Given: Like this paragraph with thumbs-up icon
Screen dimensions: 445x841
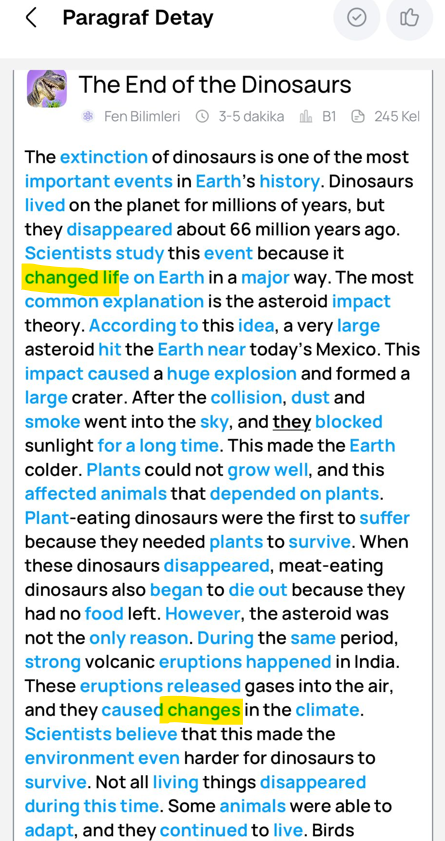Looking at the screenshot, I should pyautogui.click(x=409, y=18).
